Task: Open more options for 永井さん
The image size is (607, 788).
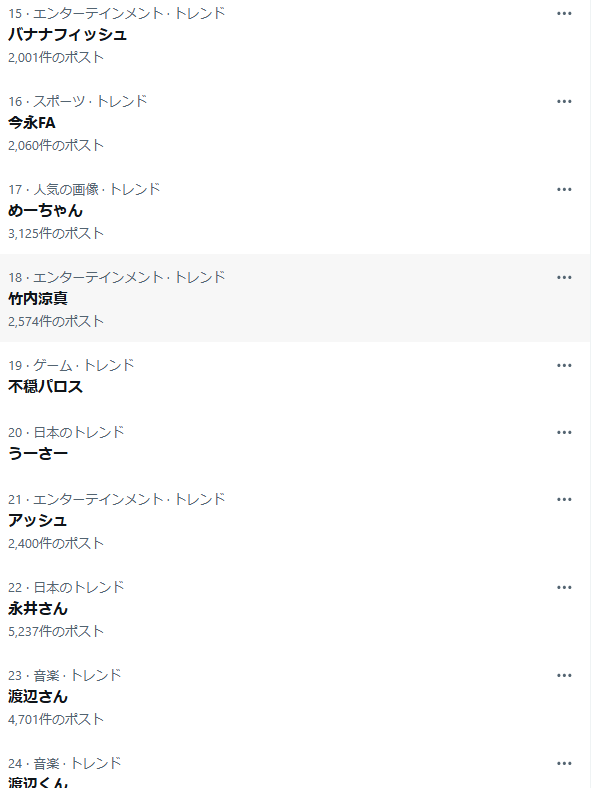Action: [x=564, y=587]
